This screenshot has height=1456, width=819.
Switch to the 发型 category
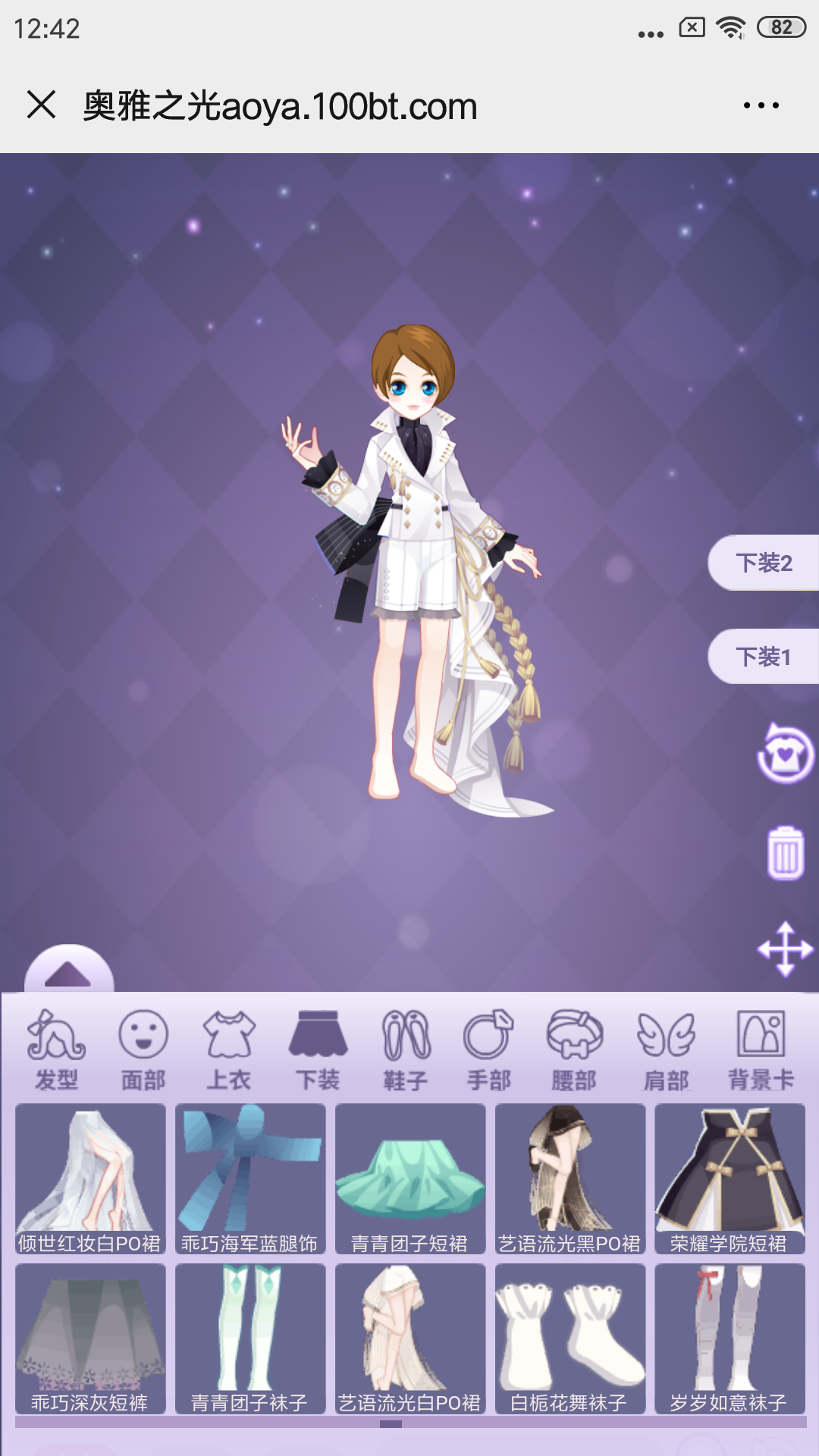point(56,1050)
